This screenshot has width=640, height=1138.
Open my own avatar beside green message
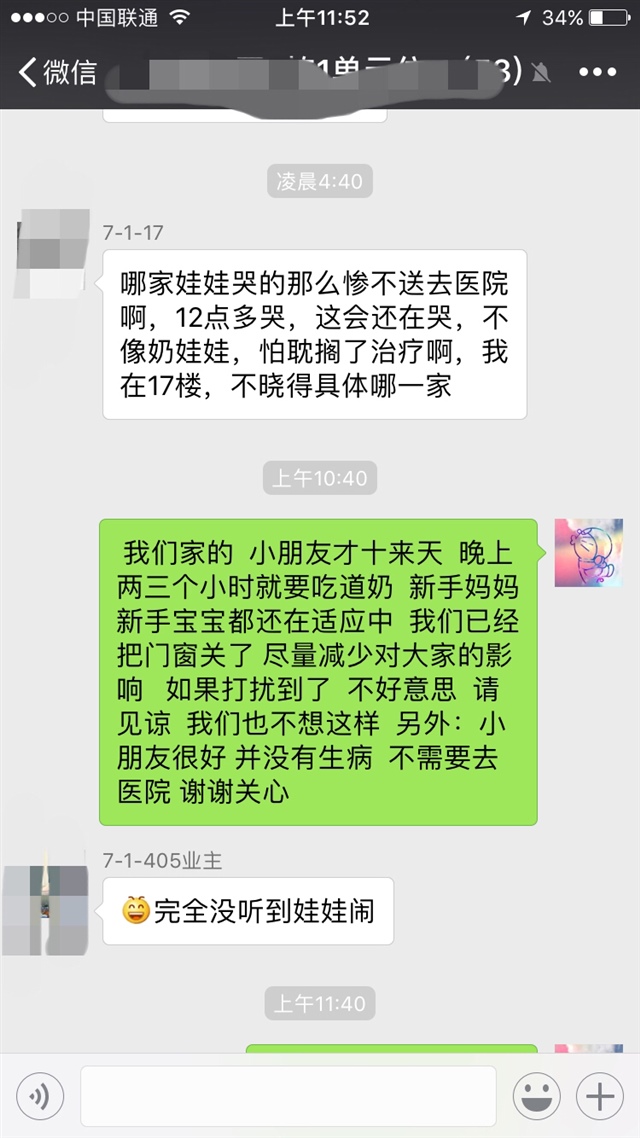(x=588, y=553)
